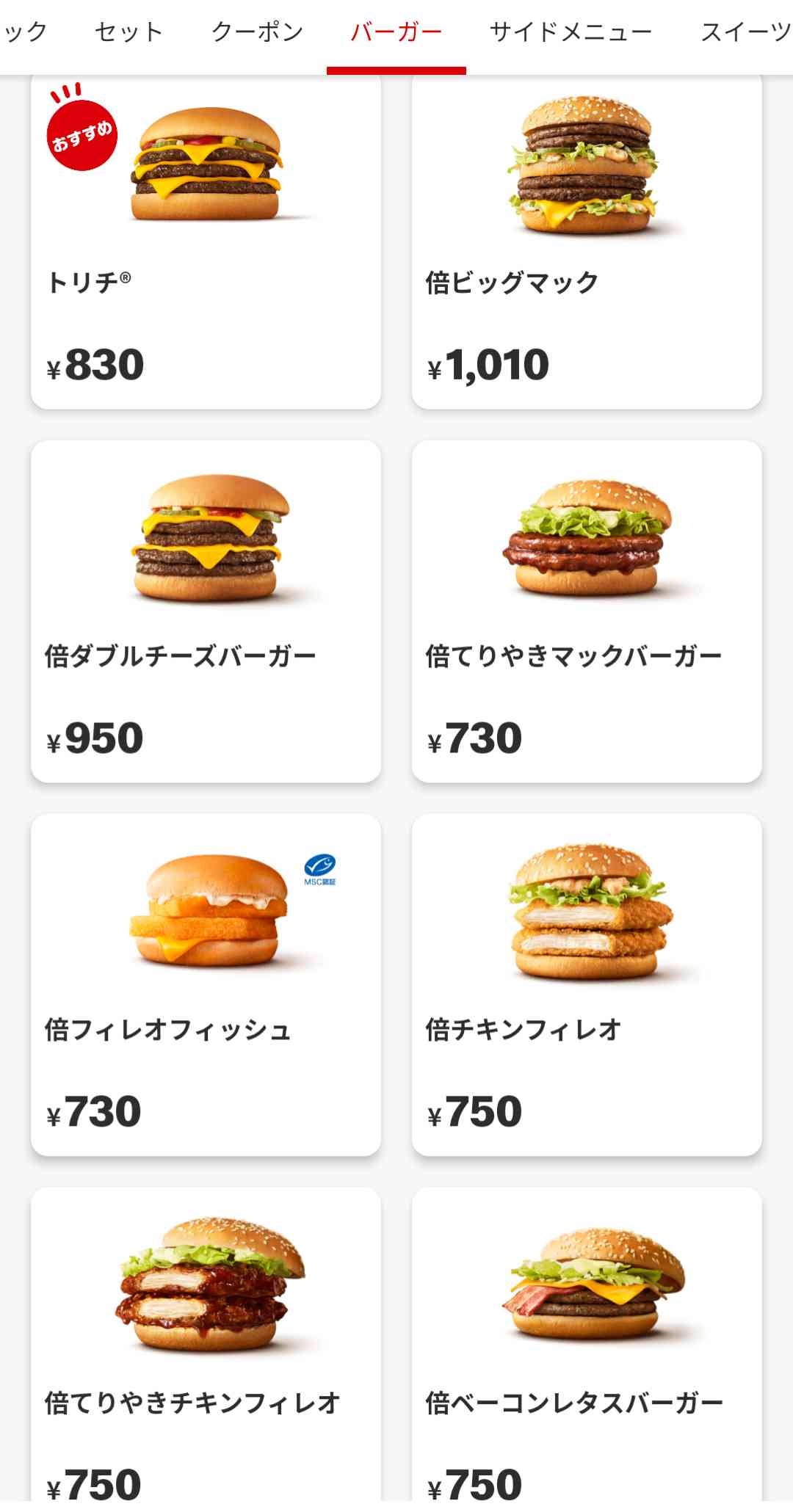Open the クーポン tab
Screen dimensions: 793x1512
[x=257, y=32]
